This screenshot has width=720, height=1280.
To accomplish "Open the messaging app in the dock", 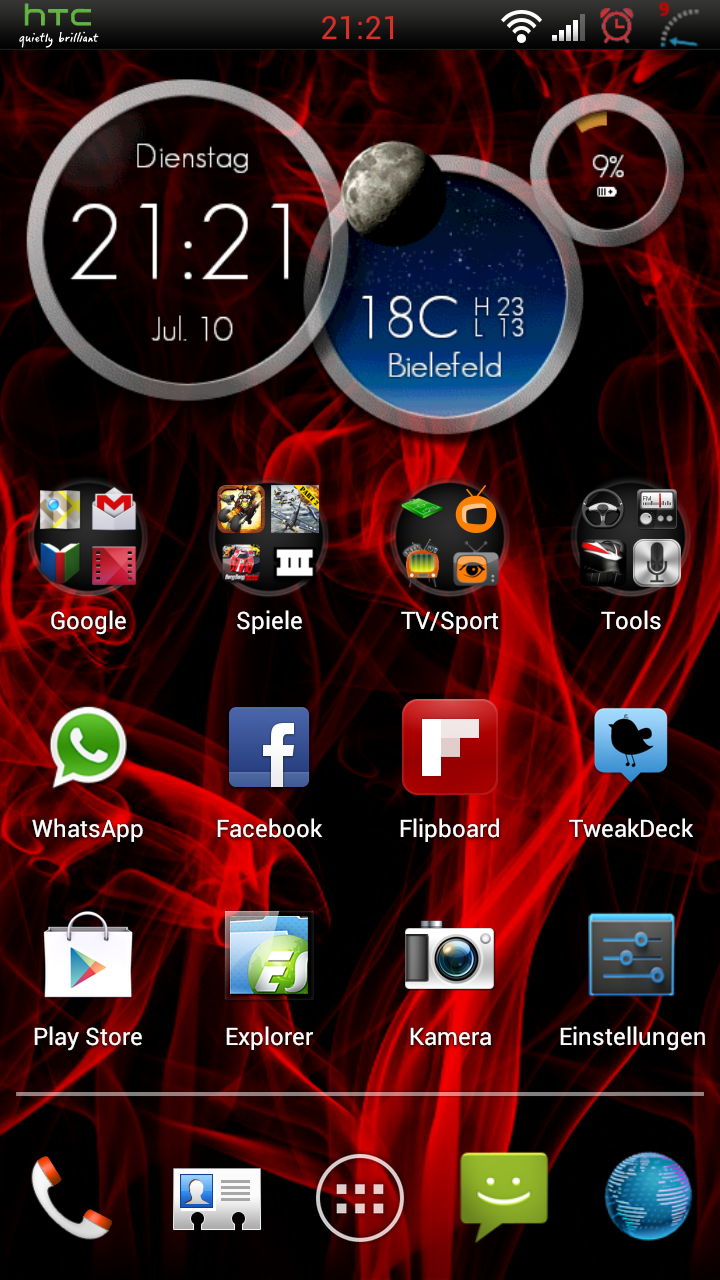I will tap(504, 1197).
